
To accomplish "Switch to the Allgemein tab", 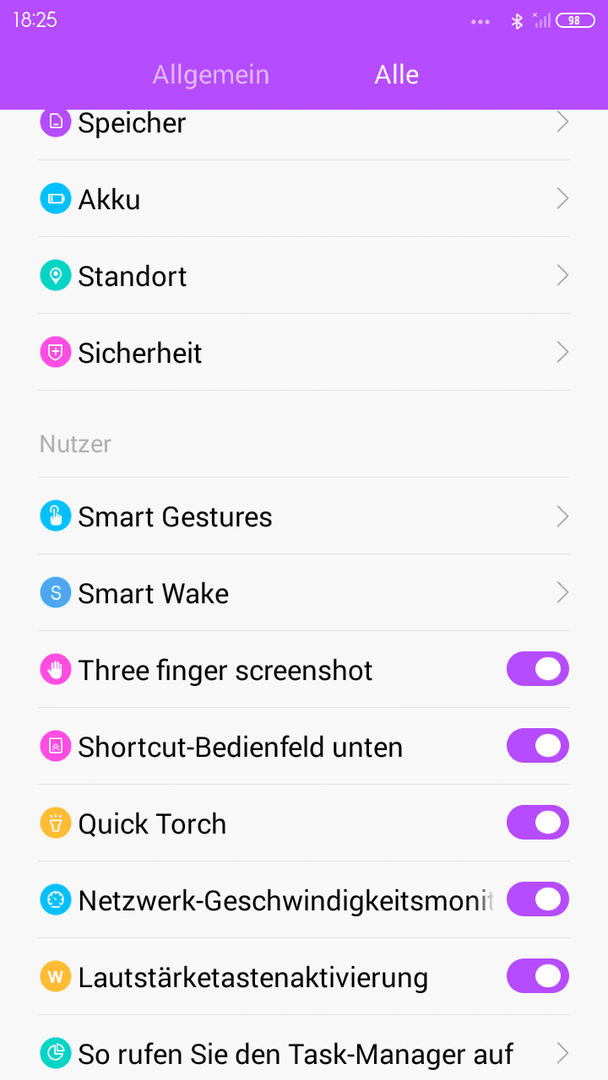I will point(211,74).
